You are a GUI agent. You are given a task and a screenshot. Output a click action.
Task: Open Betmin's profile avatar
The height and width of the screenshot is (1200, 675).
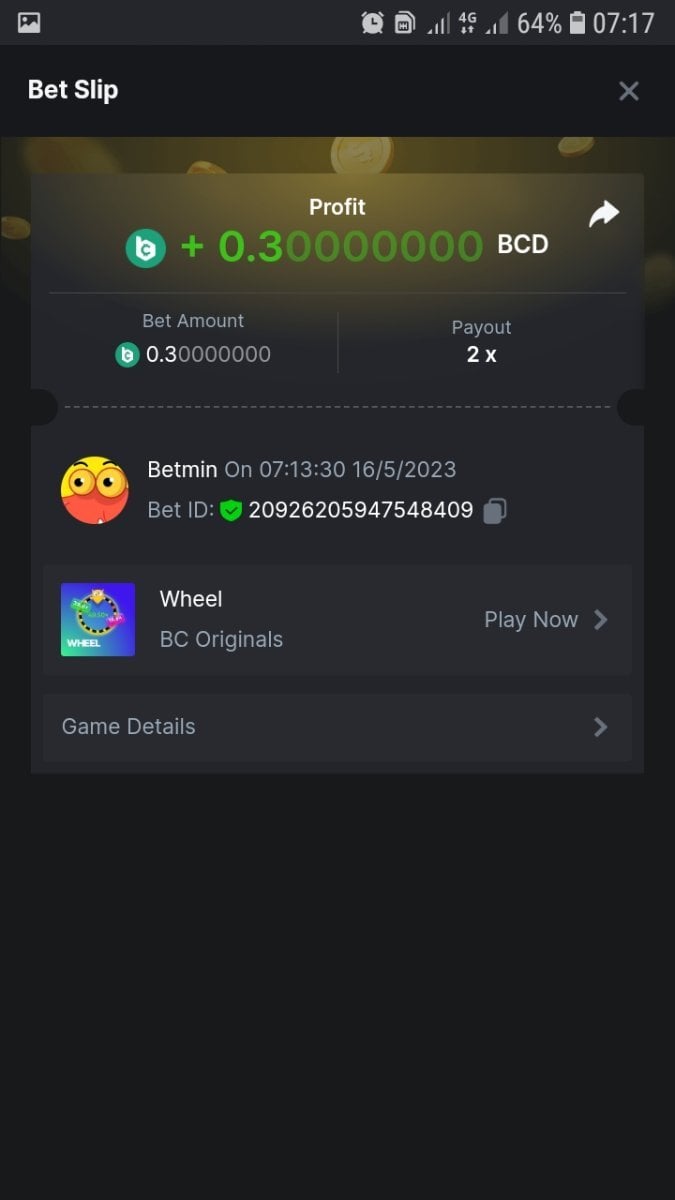(x=95, y=490)
